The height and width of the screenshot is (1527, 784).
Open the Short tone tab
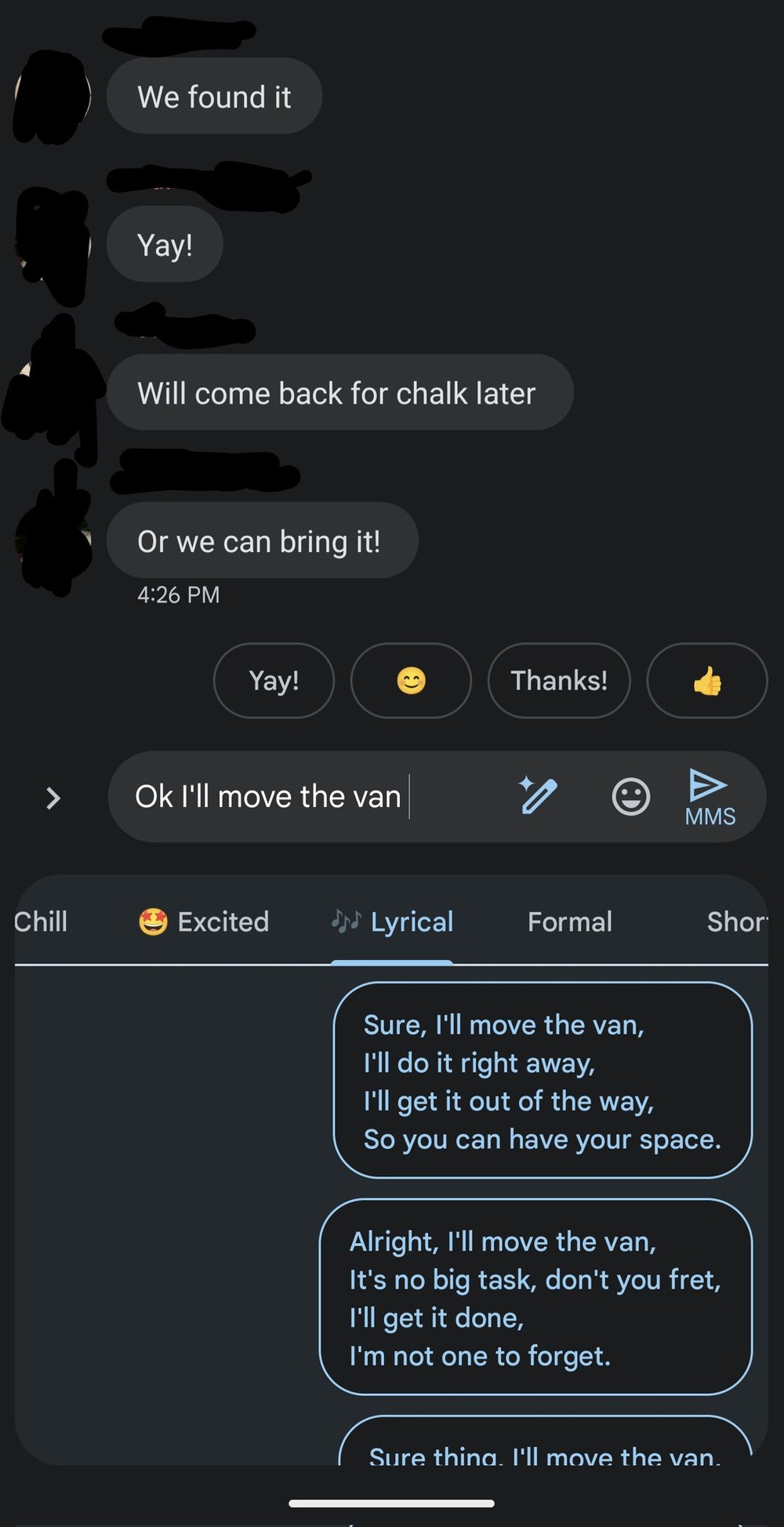click(x=735, y=922)
